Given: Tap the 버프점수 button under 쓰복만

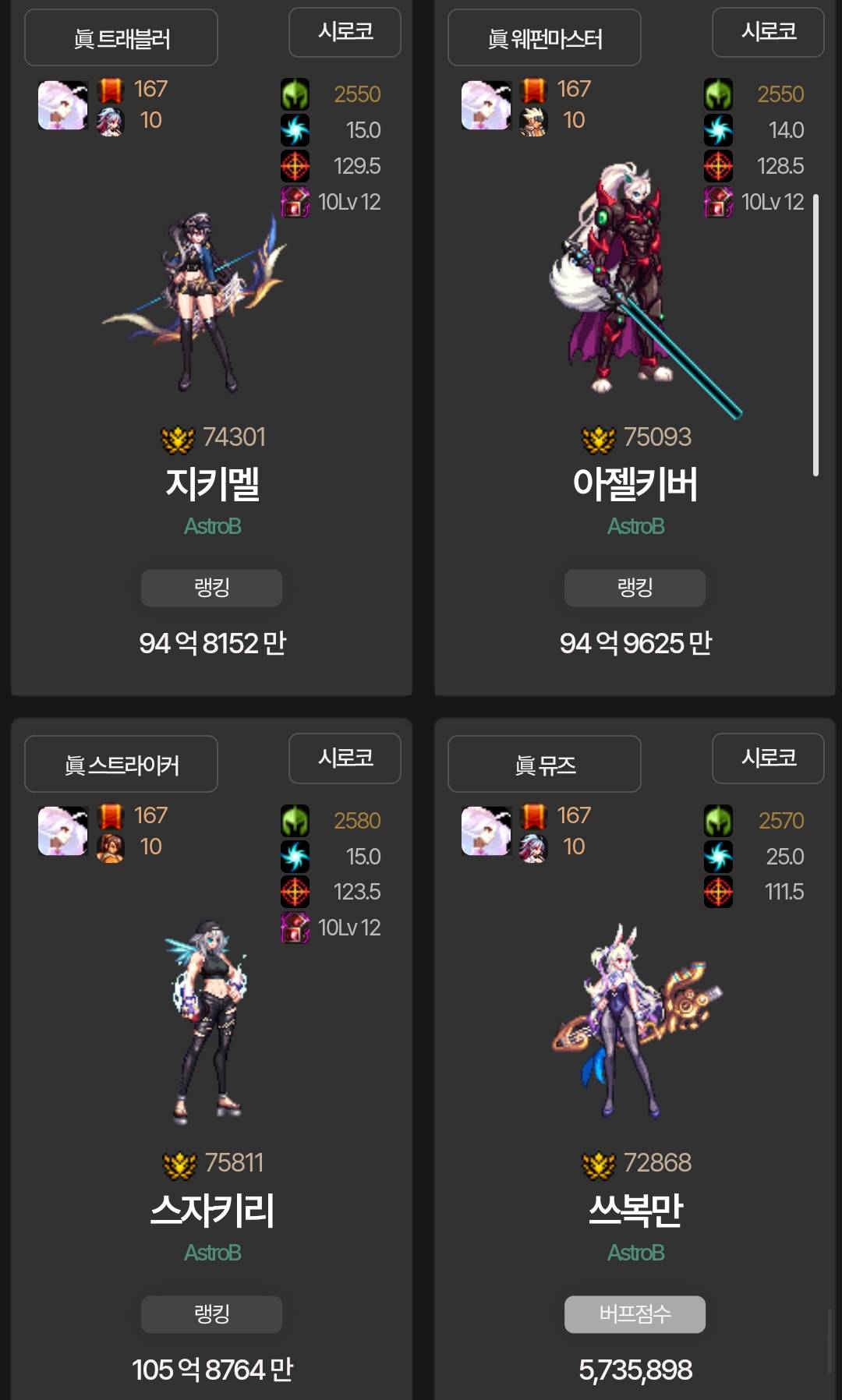Looking at the screenshot, I should tap(635, 1314).
